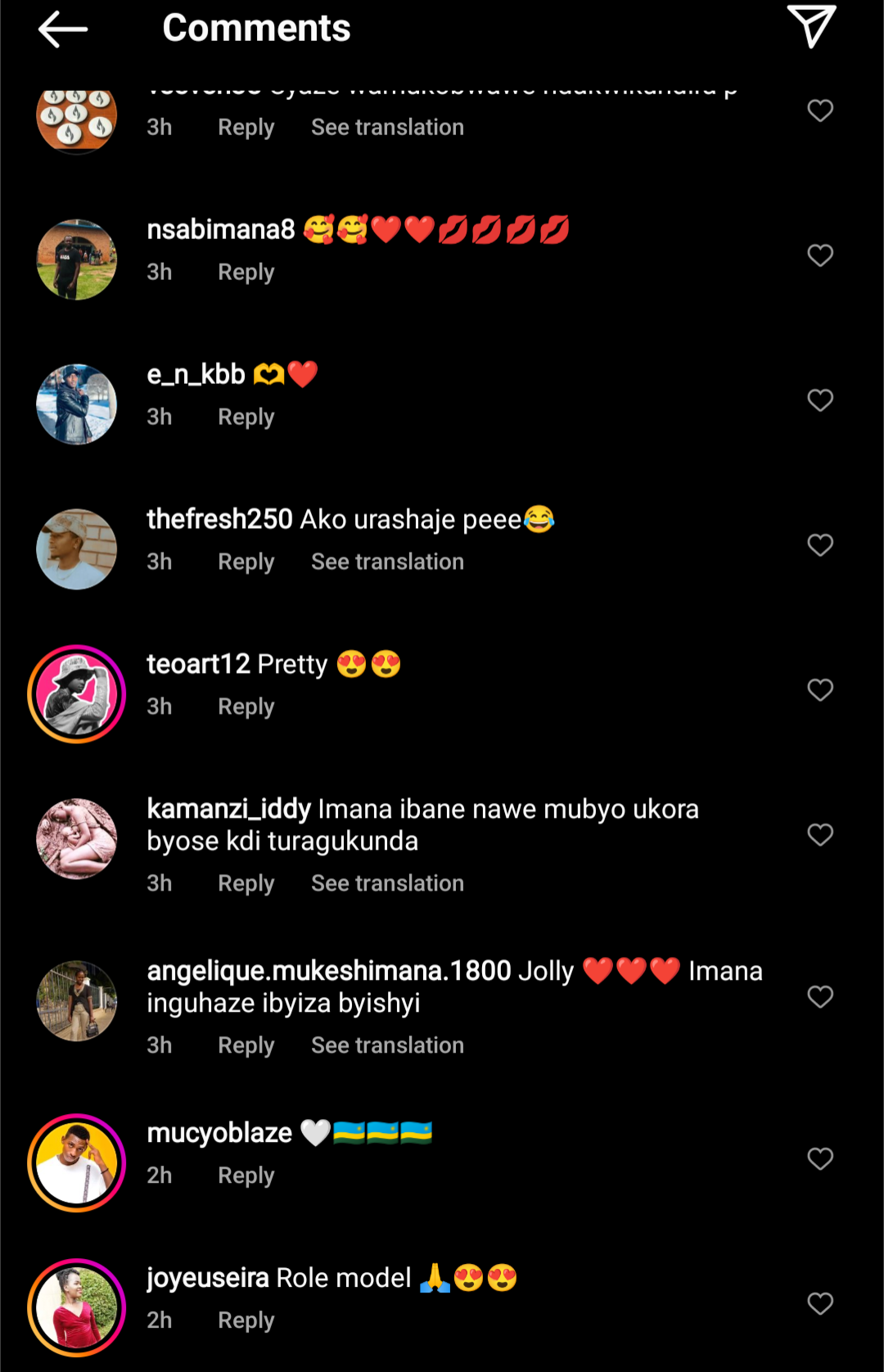Like joyeuseira's comment

[x=820, y=1303]
